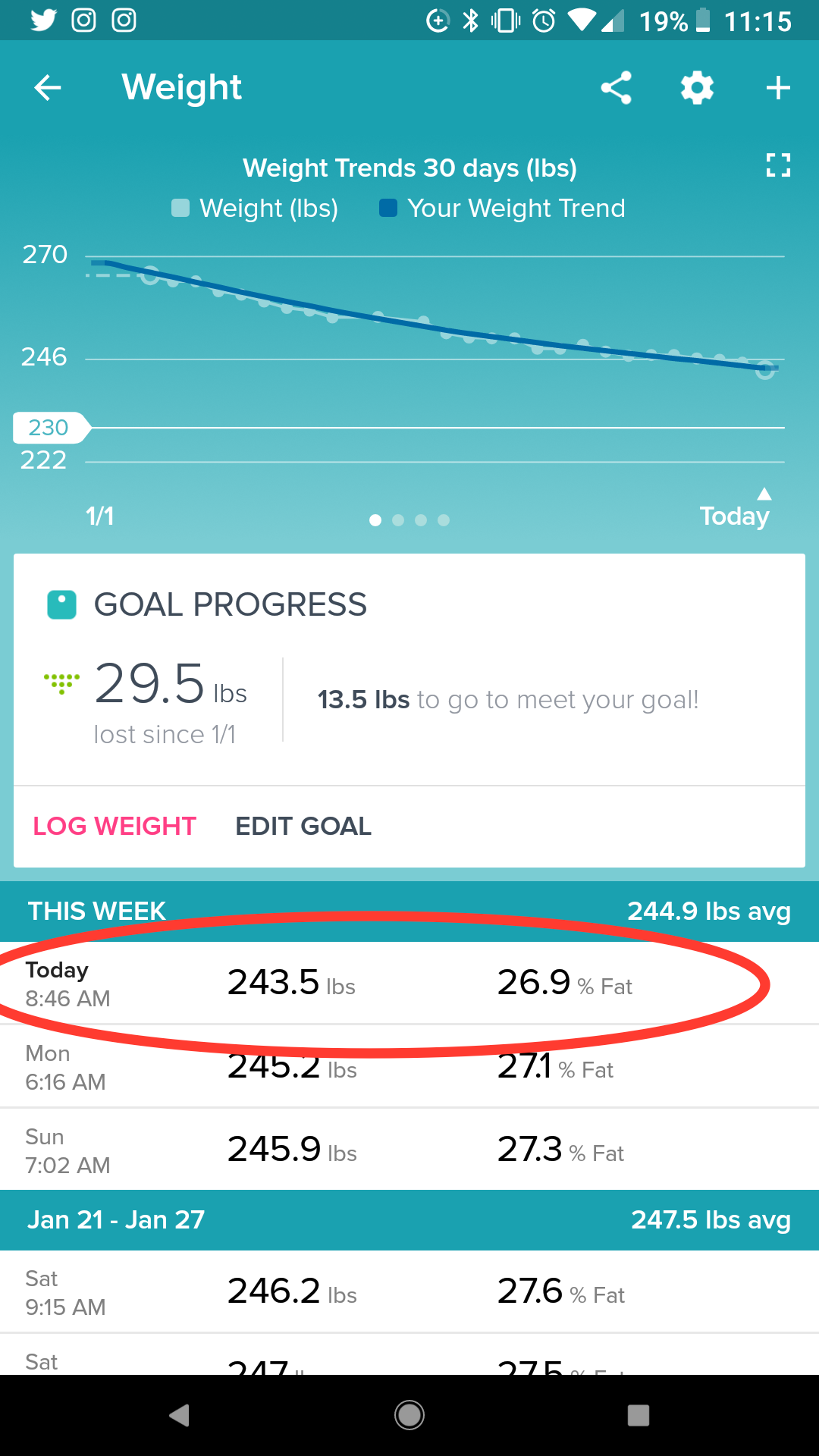
Task: Open Sun 7:02 AM weight entry
Action: pyautogui.click(x=409, y=1150)
